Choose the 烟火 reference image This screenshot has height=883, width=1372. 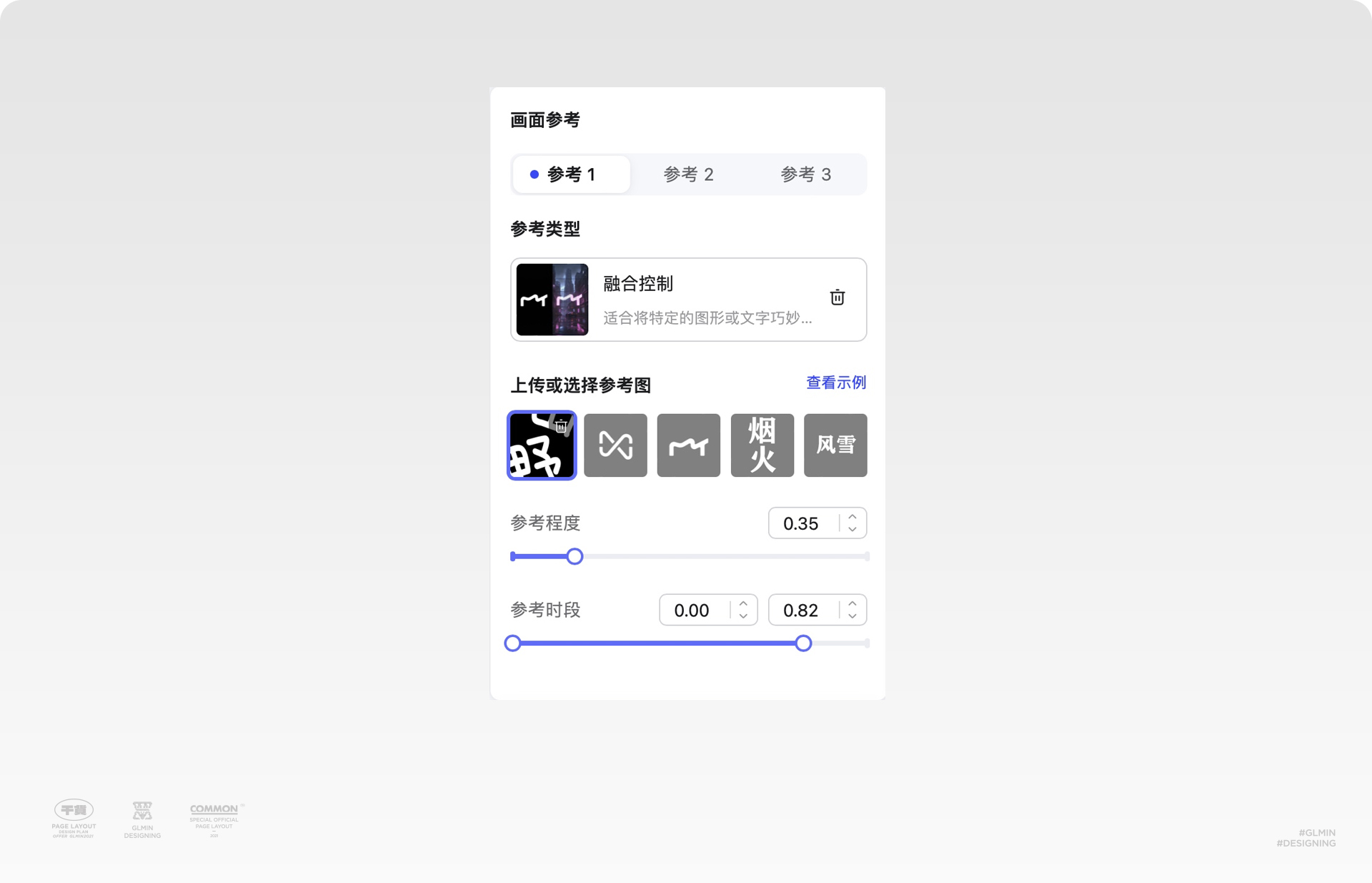coord(762,445)
